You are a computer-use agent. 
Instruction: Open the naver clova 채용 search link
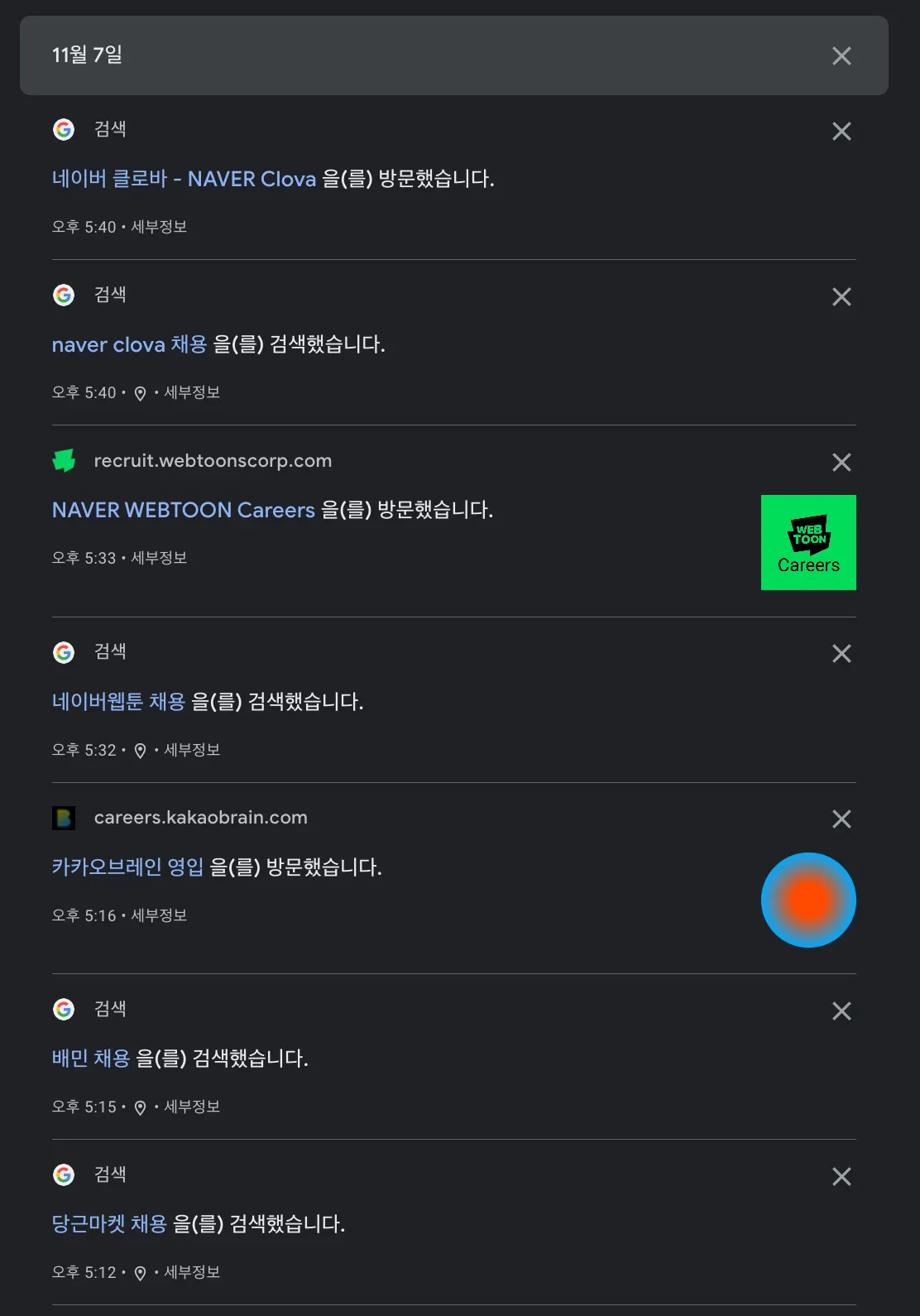pos(129,344)
